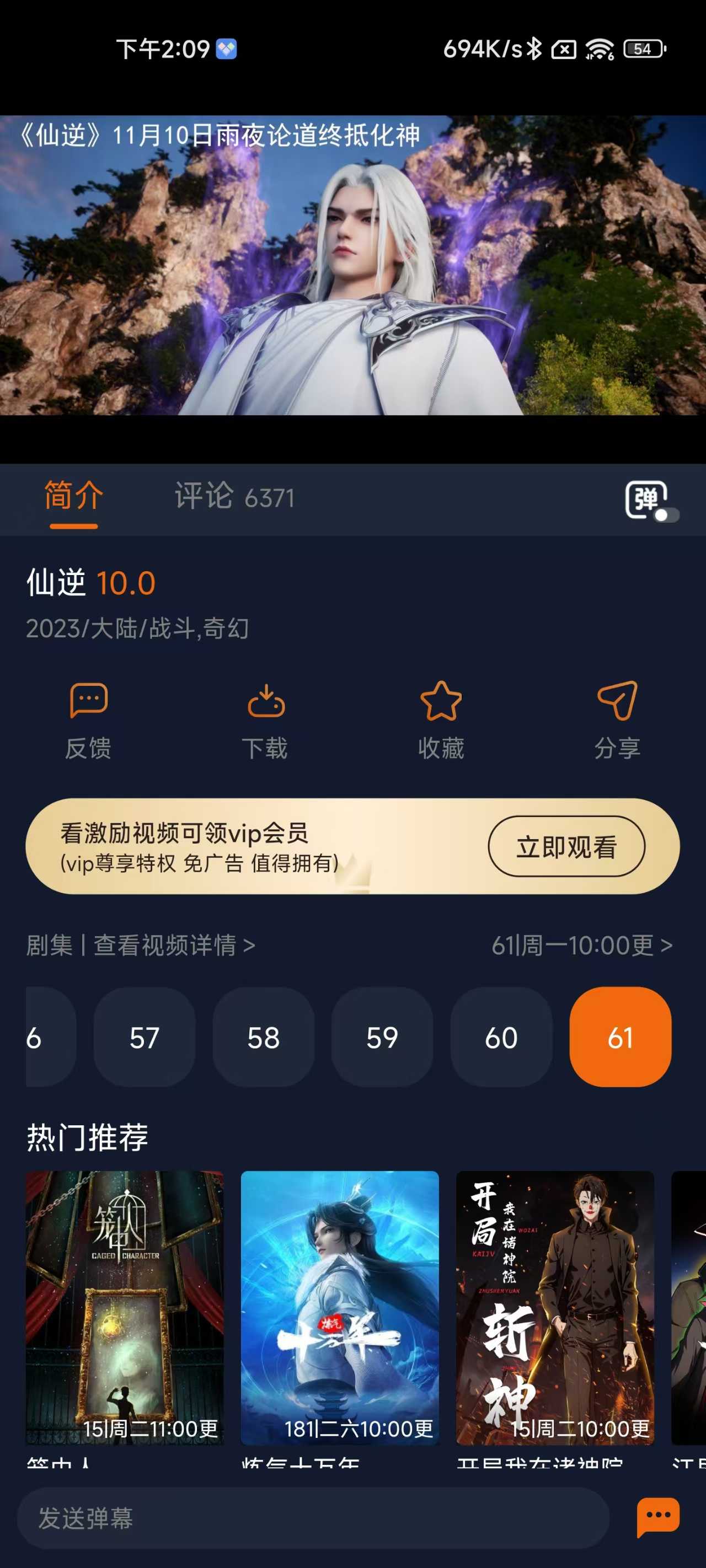Play episode 58
This screenshot has height=1568, width=706.
coord(263,1037)
